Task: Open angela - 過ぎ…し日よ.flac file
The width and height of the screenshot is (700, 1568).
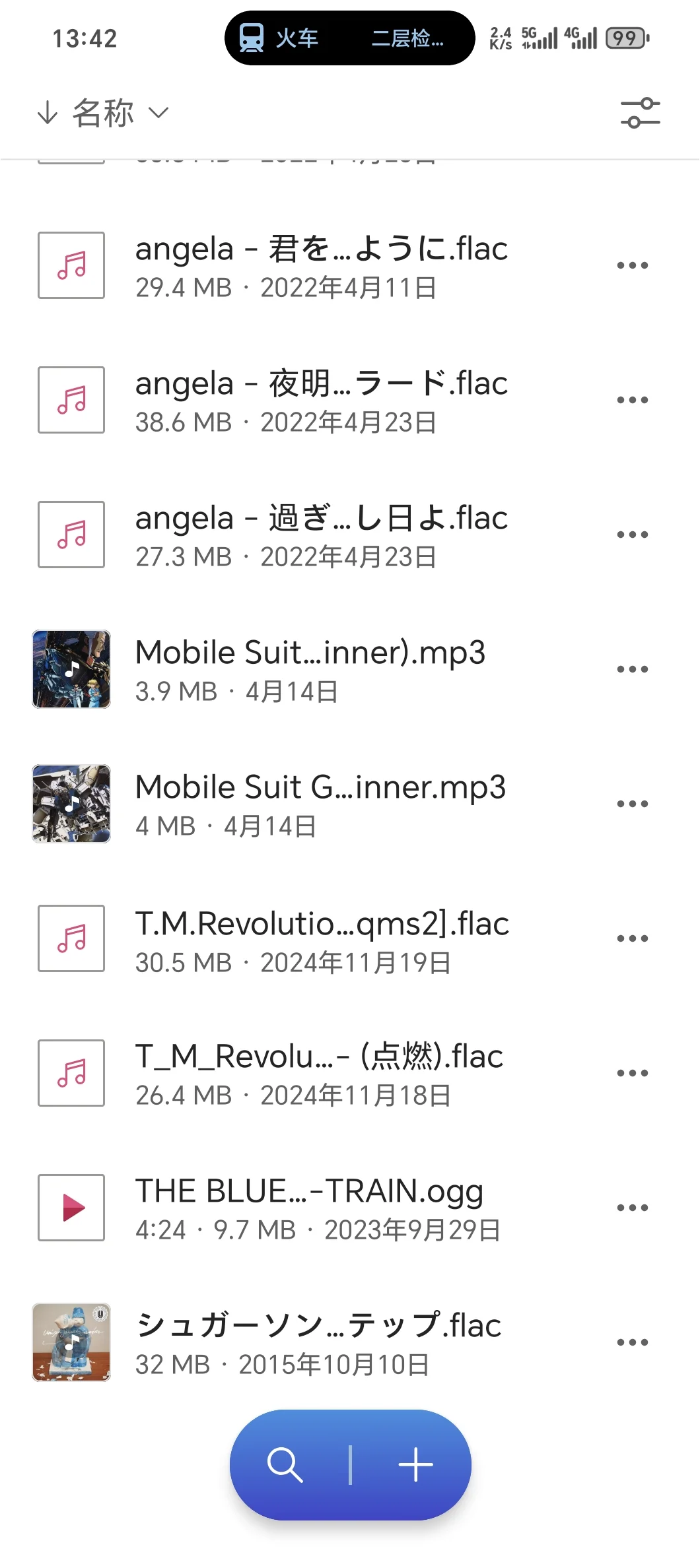Action: click(321, 535)
